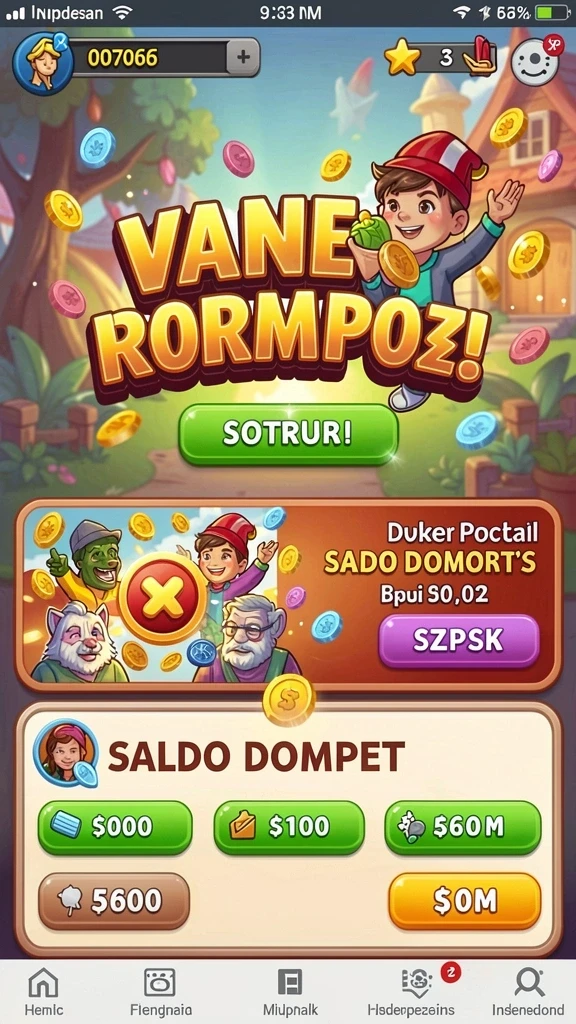Tap the plus button beside 007066 coins

(x=243, y=57)
